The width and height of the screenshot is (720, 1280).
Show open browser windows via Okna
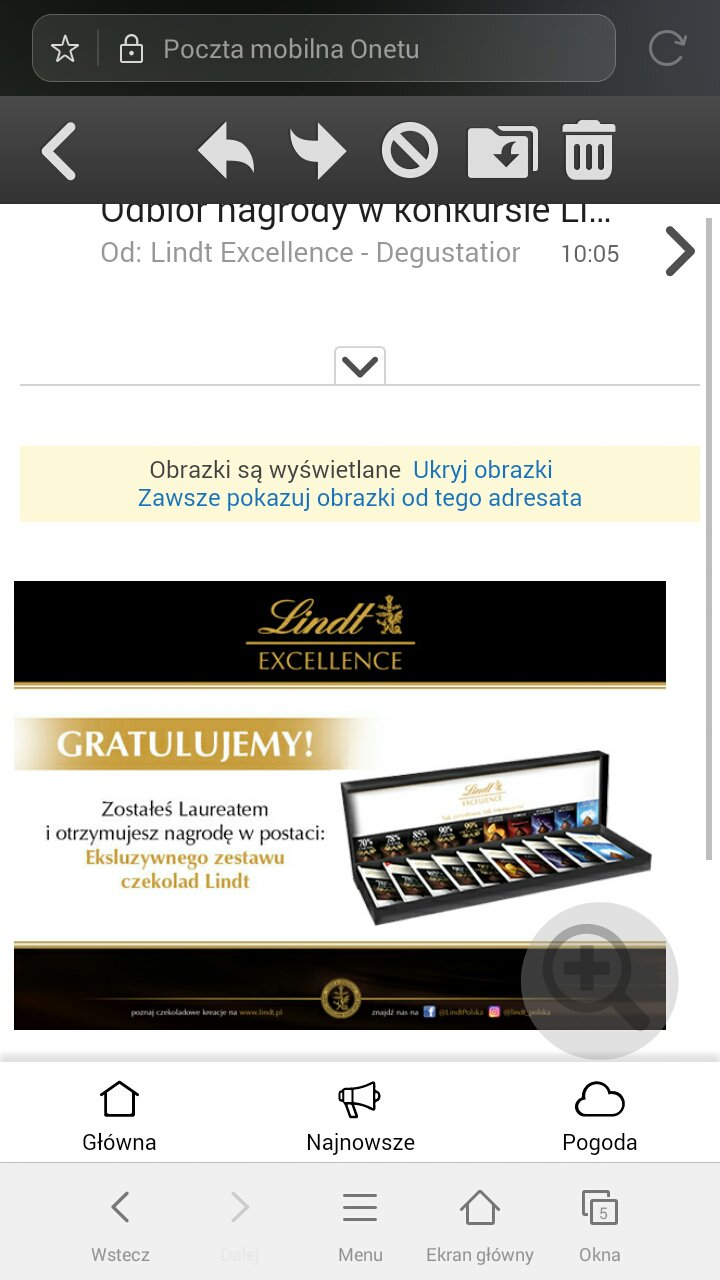[600, 1227]
